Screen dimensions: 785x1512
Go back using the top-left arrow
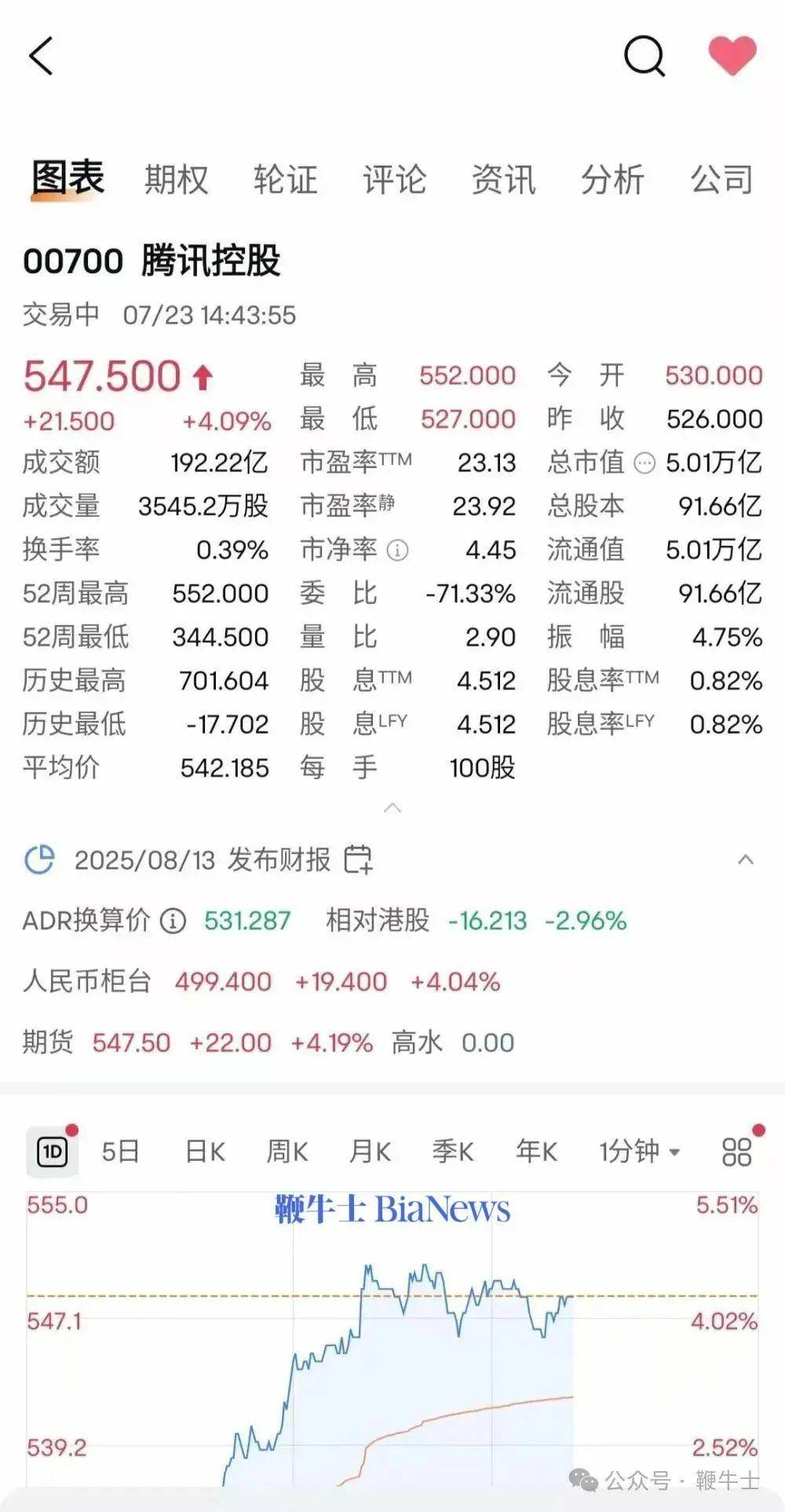[41, 57]
